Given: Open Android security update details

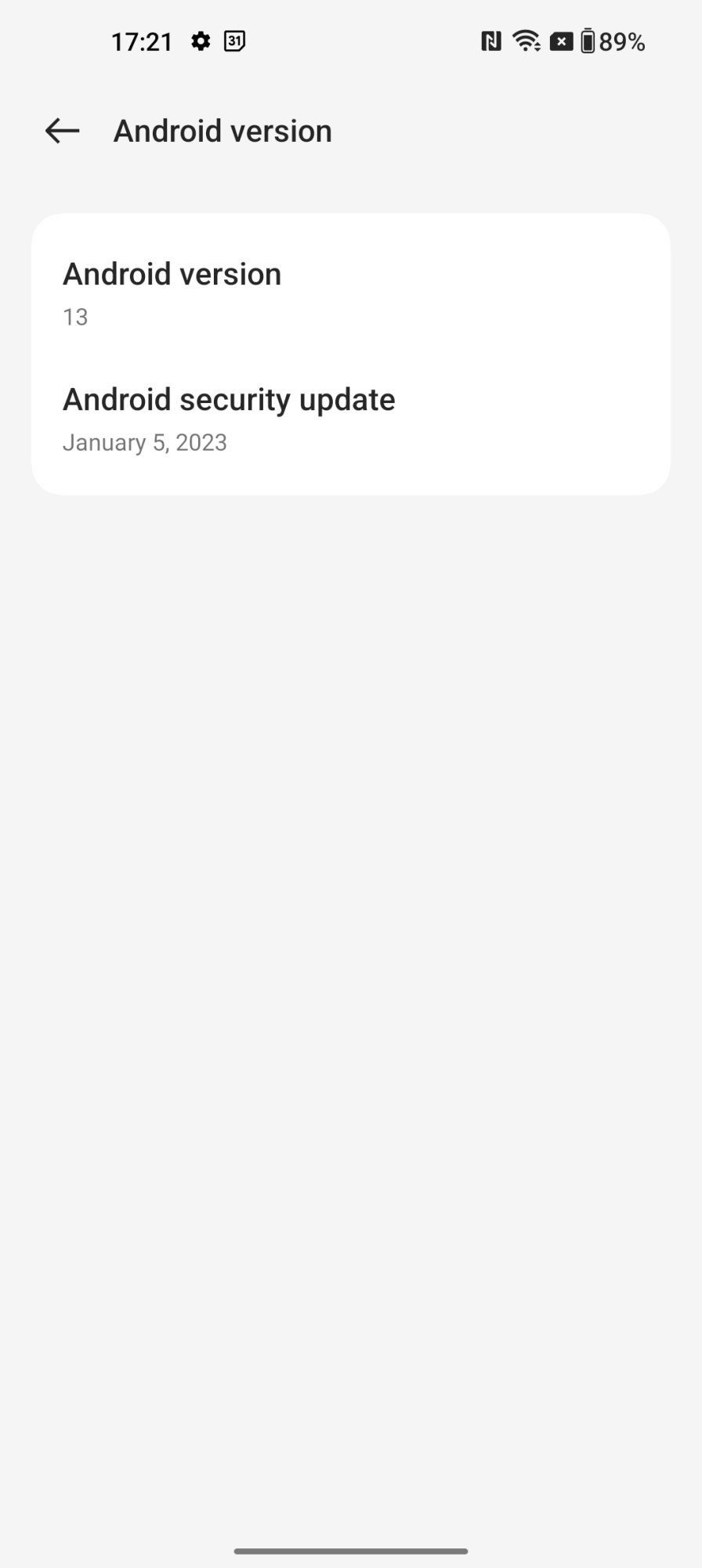Looking at the screenshot, I should tap(349, 419).
